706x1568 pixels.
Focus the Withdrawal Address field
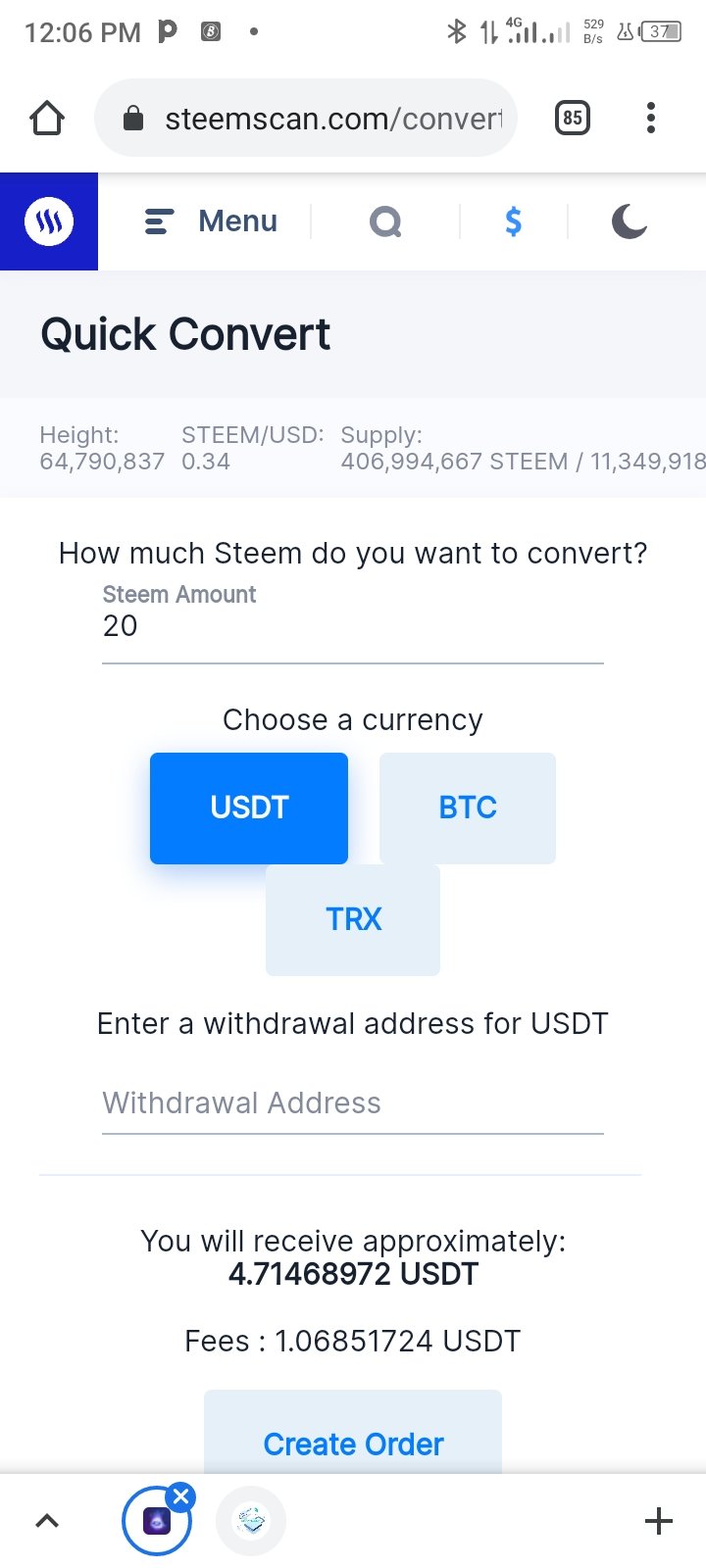(353, 1104)
